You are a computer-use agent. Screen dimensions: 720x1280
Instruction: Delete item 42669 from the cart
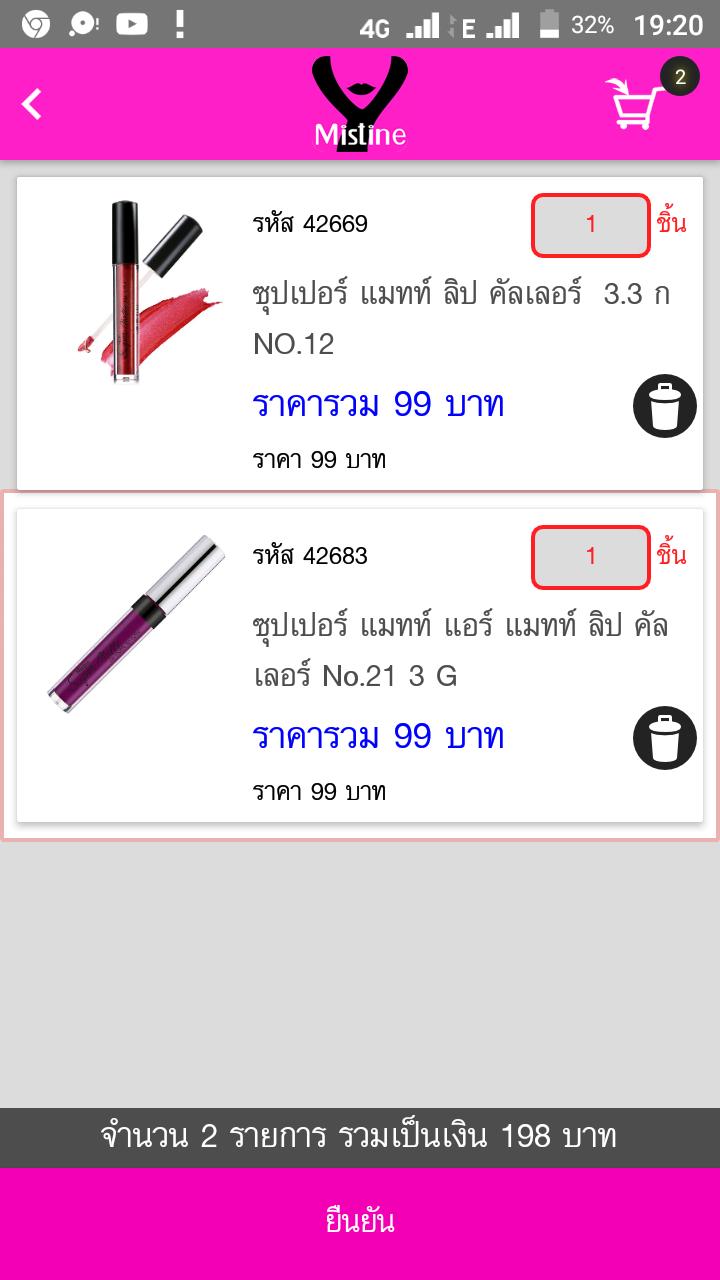(665, 406)
